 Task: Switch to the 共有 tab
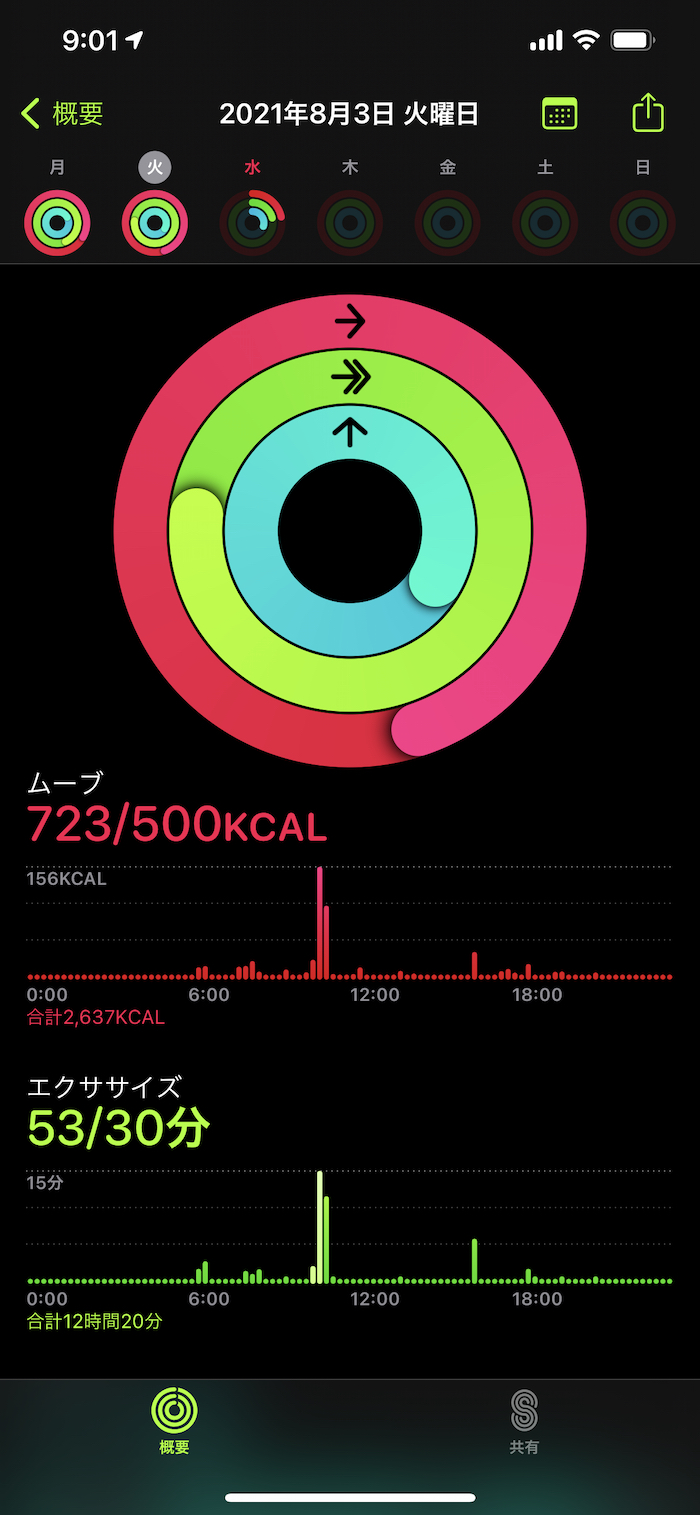(524, 1420)
